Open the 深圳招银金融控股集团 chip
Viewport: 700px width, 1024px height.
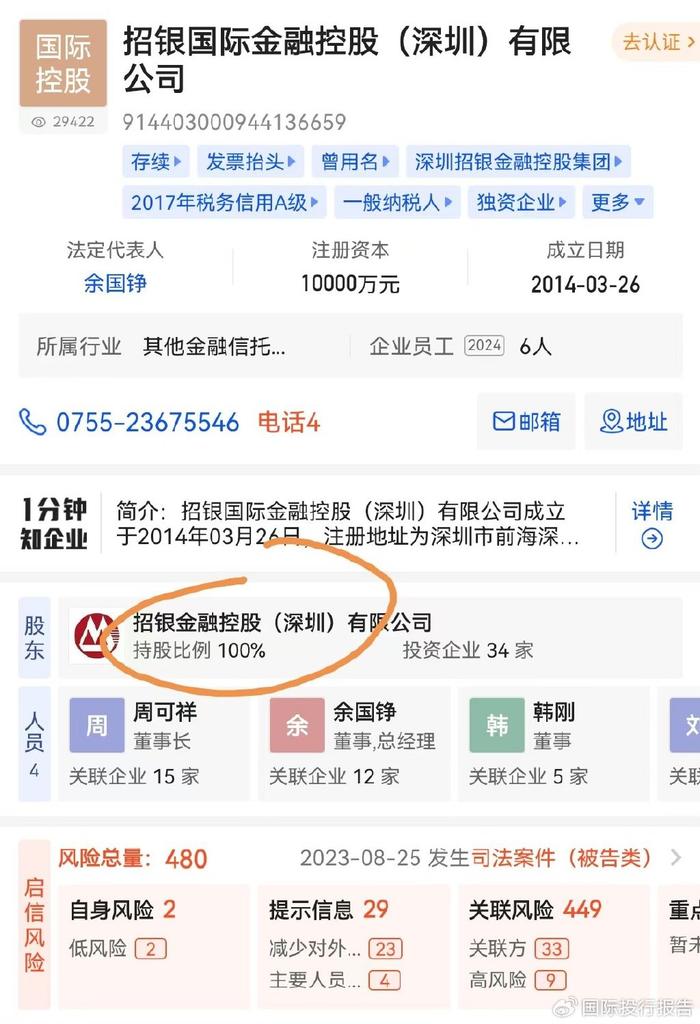518,161
